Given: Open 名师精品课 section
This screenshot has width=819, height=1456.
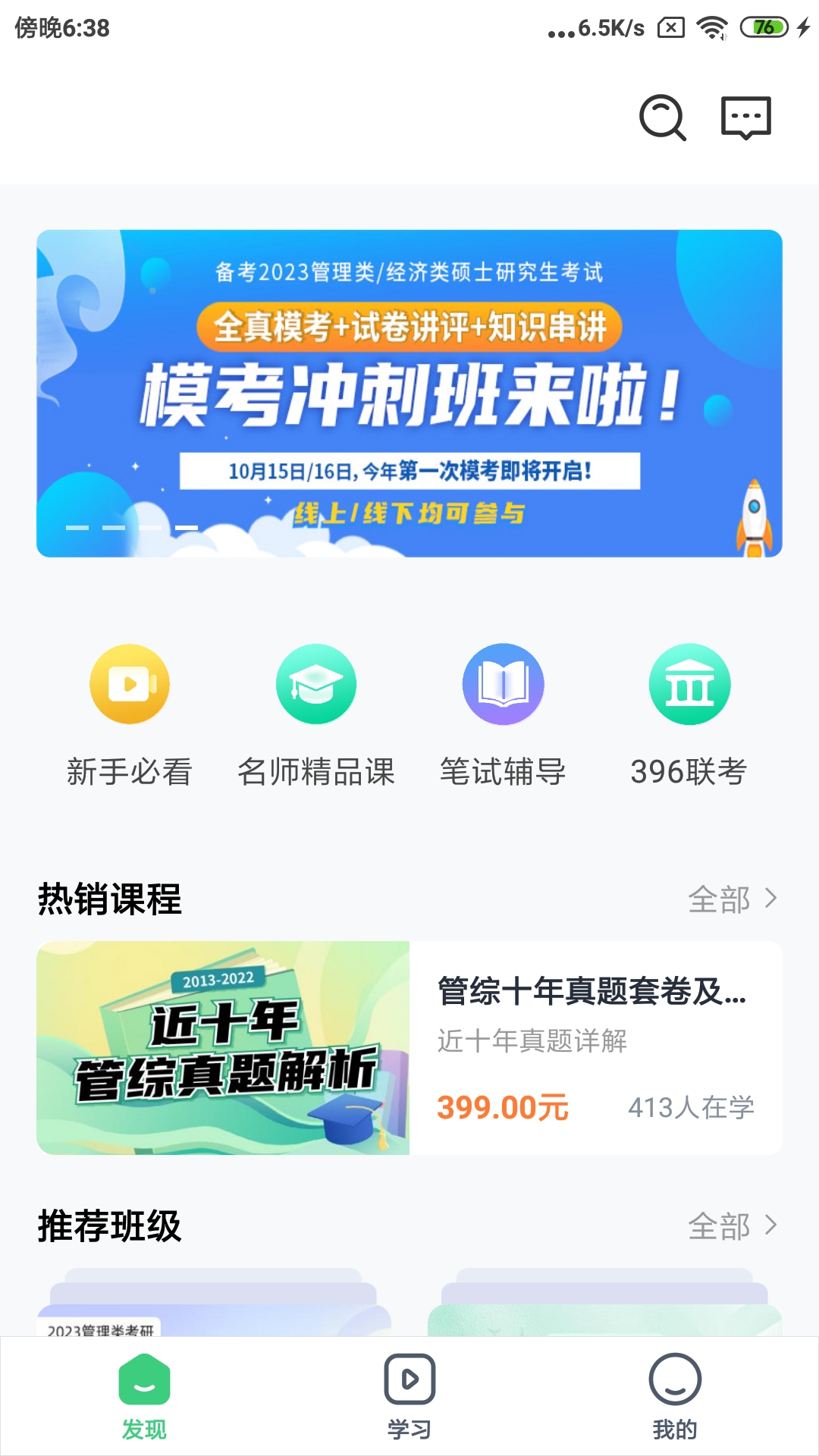Looking at the screenshot, I should point(316,716).
